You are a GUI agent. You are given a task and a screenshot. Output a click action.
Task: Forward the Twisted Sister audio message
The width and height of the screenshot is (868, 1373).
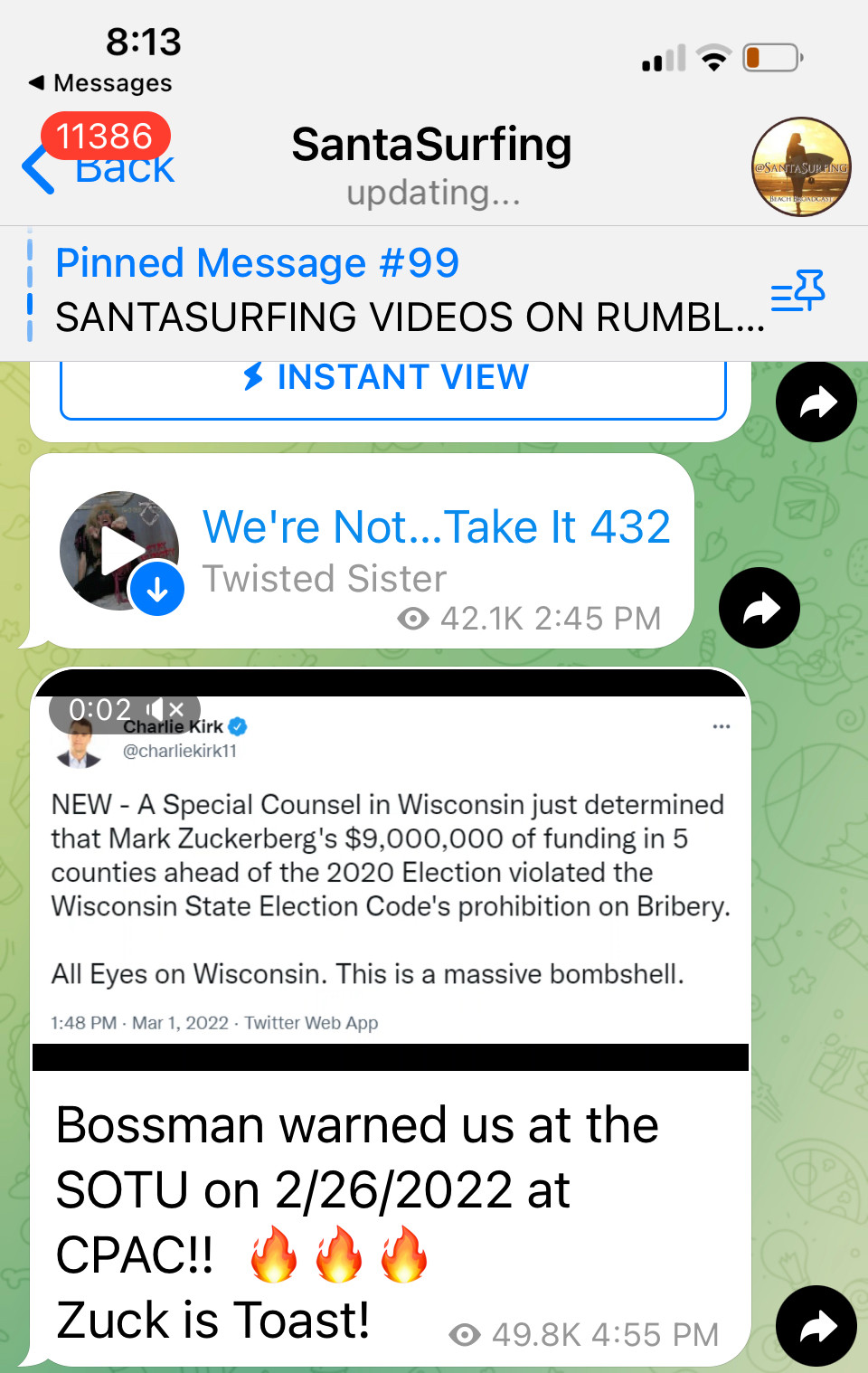(759, 608)
